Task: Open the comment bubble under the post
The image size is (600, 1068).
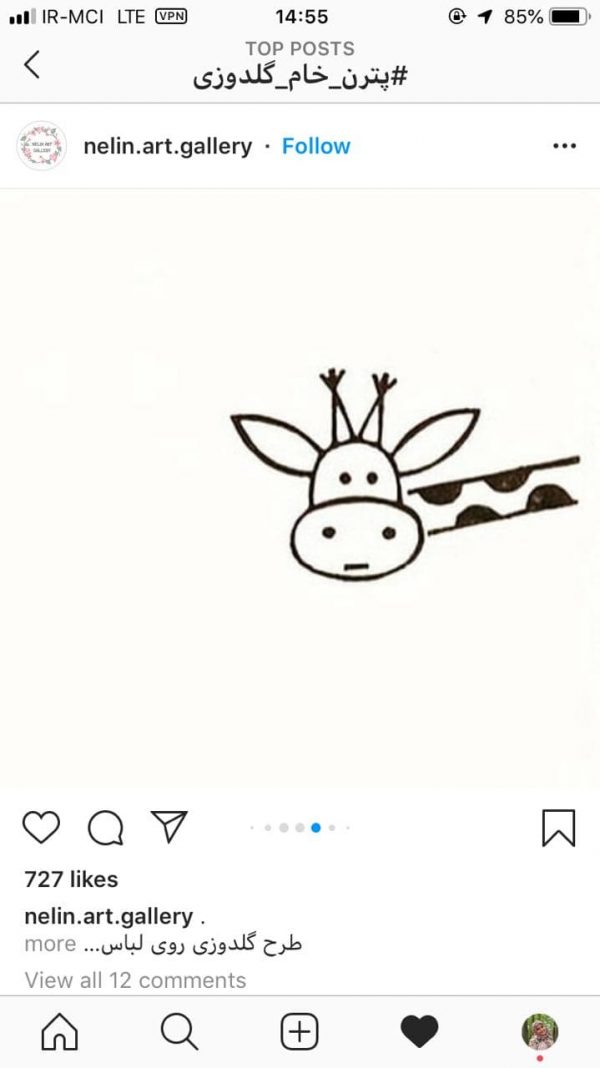Action: coord(106,828)
